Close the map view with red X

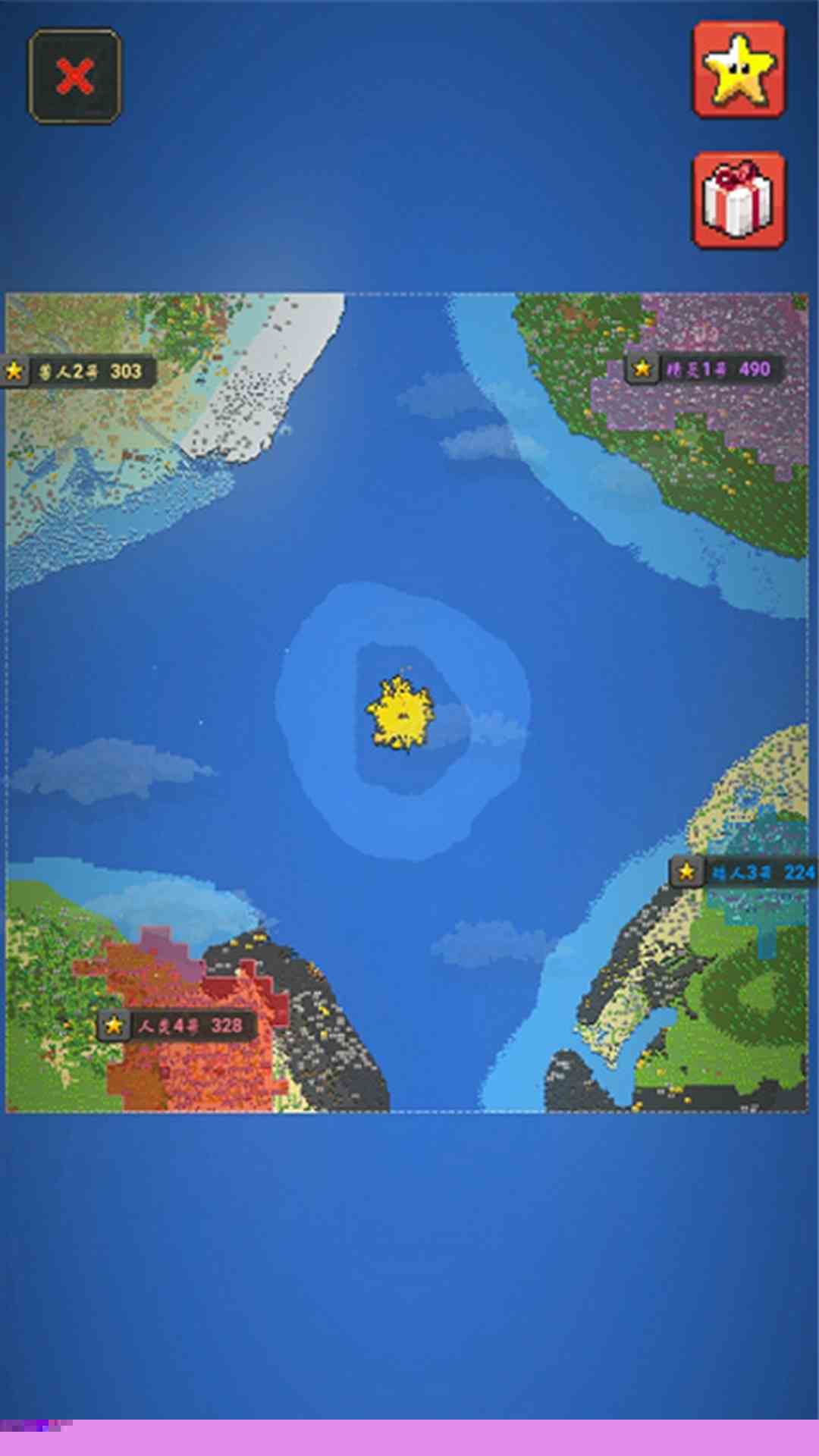[x=75, y=77]
